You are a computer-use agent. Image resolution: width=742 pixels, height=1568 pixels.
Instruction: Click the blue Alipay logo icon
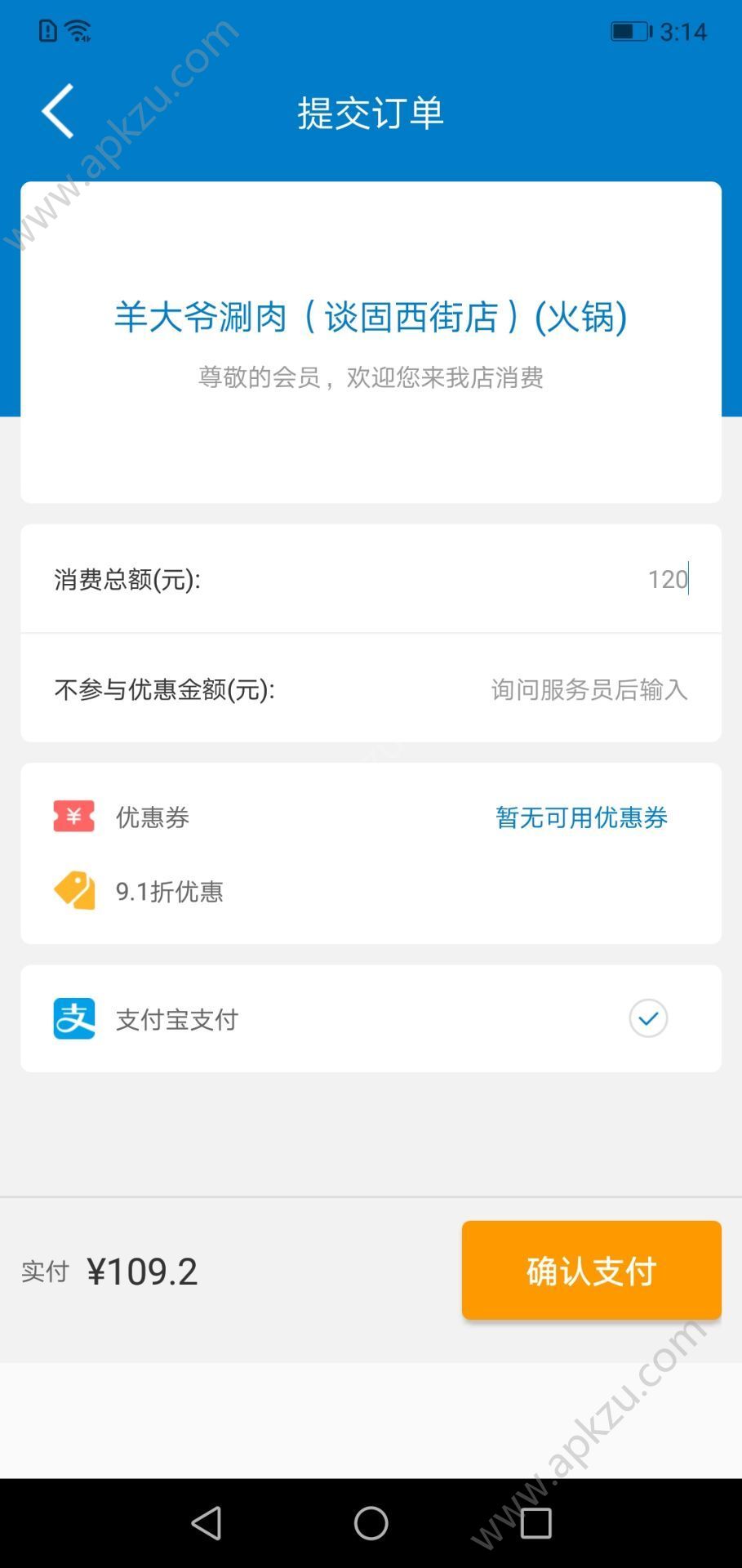pyautogui.click(x=73, y=1018)
